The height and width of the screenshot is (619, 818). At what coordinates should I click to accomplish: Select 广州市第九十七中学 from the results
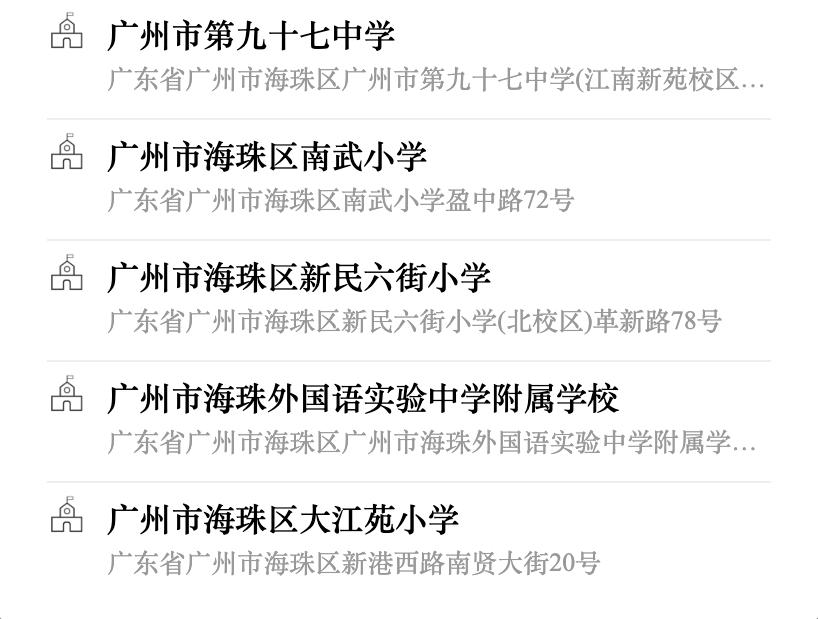[x=251, y=37]
